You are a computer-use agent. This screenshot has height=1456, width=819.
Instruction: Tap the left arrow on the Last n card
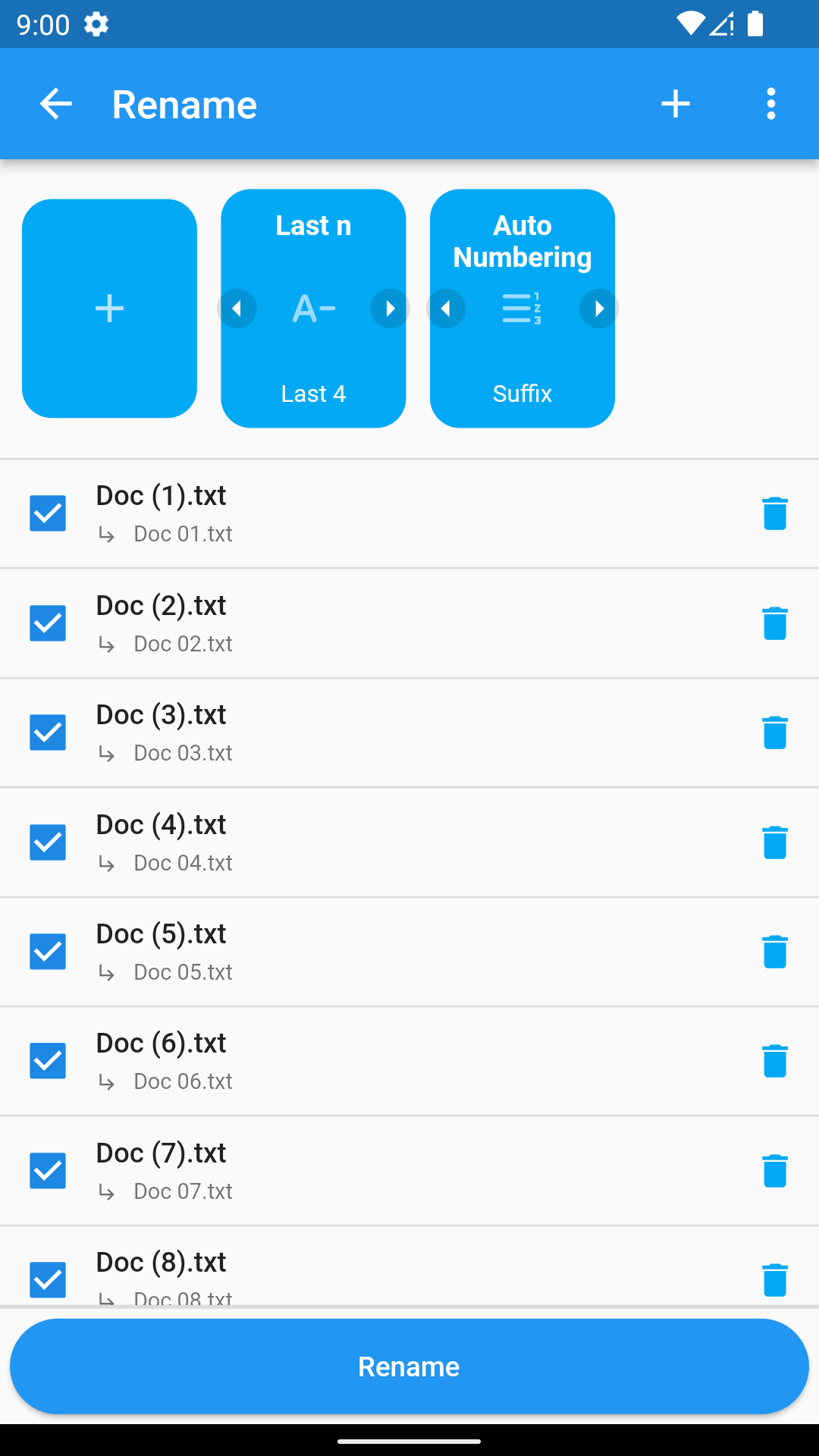coord(237,309)
